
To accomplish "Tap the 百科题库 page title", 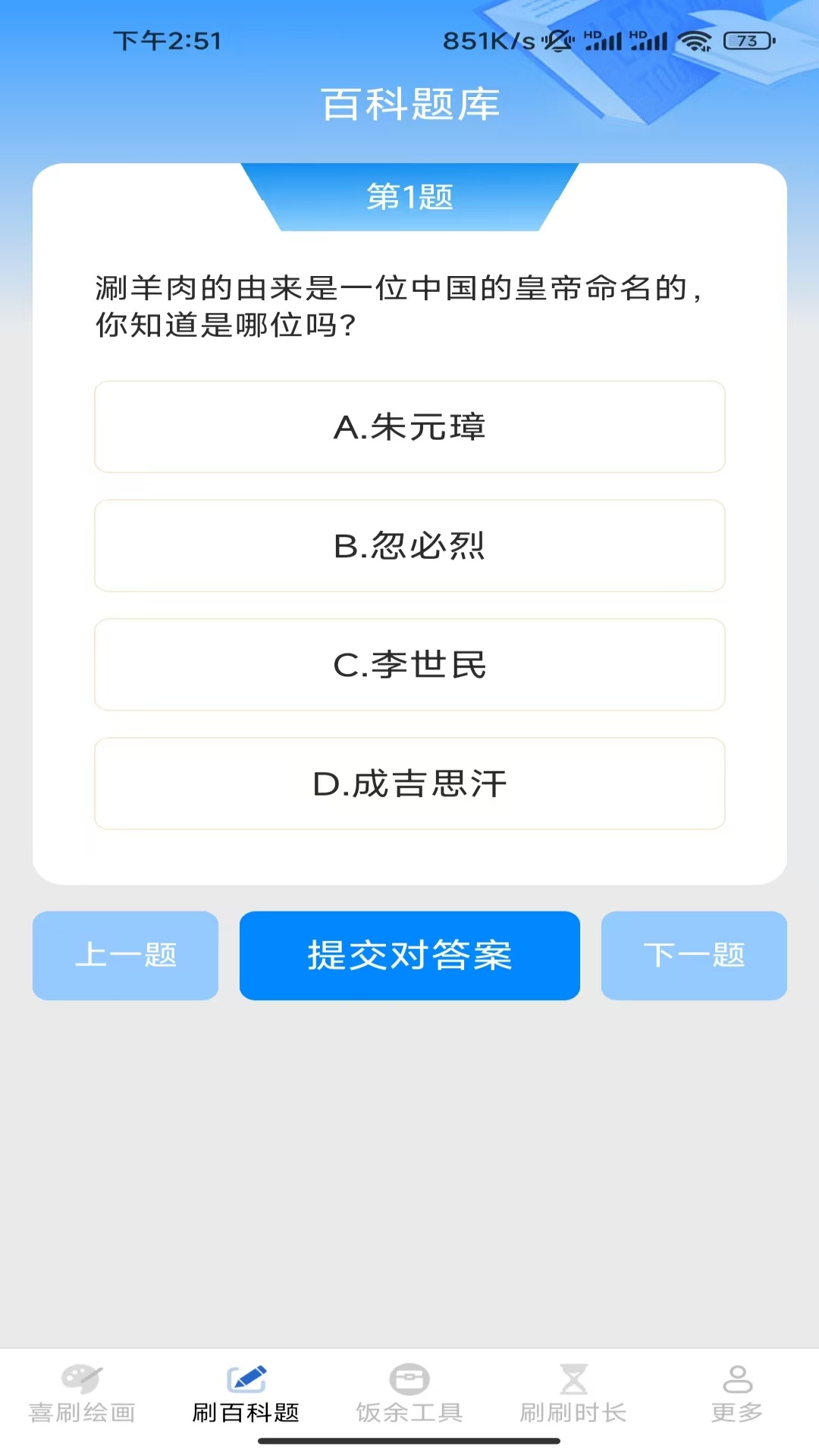I will [409, 105].
